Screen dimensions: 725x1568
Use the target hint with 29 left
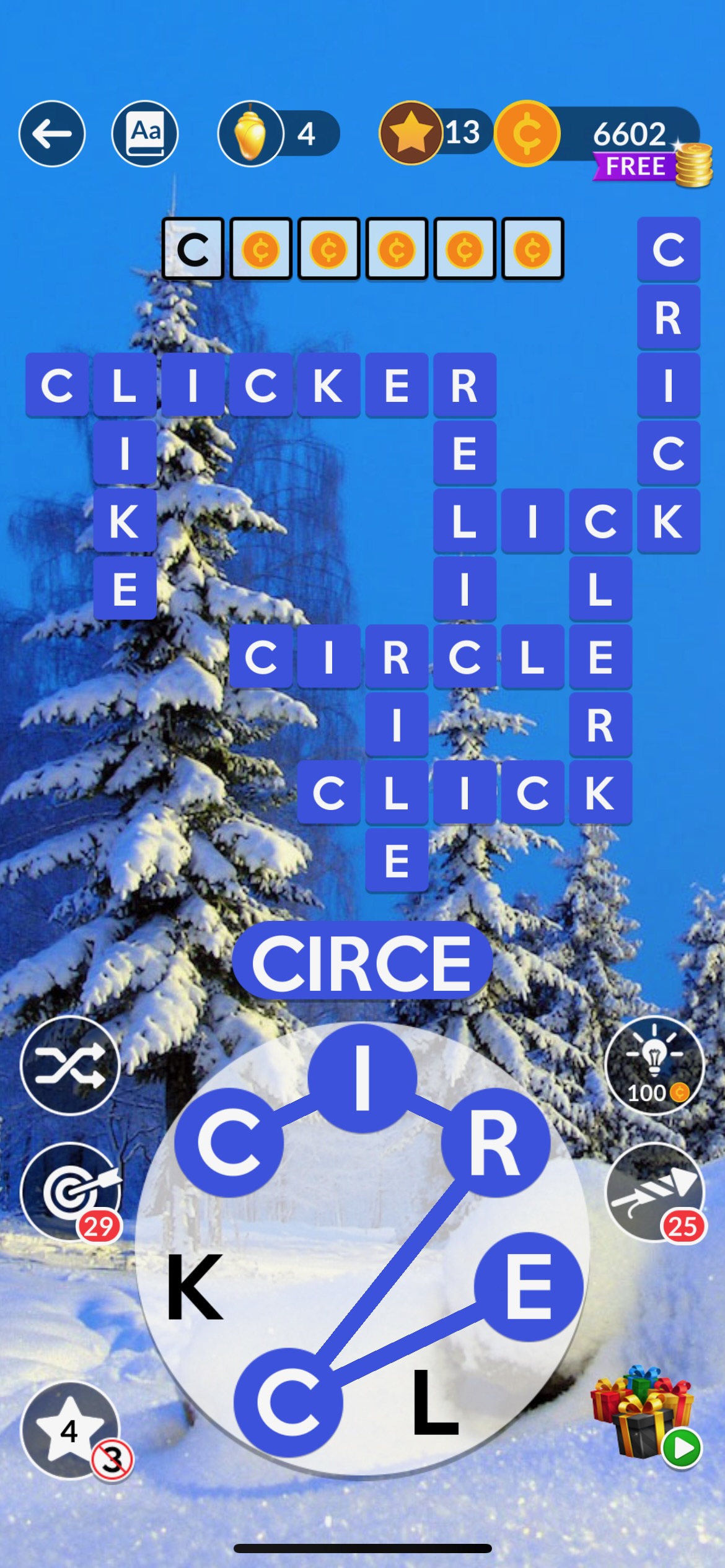pyautogui.click(x=69, y=1190)
